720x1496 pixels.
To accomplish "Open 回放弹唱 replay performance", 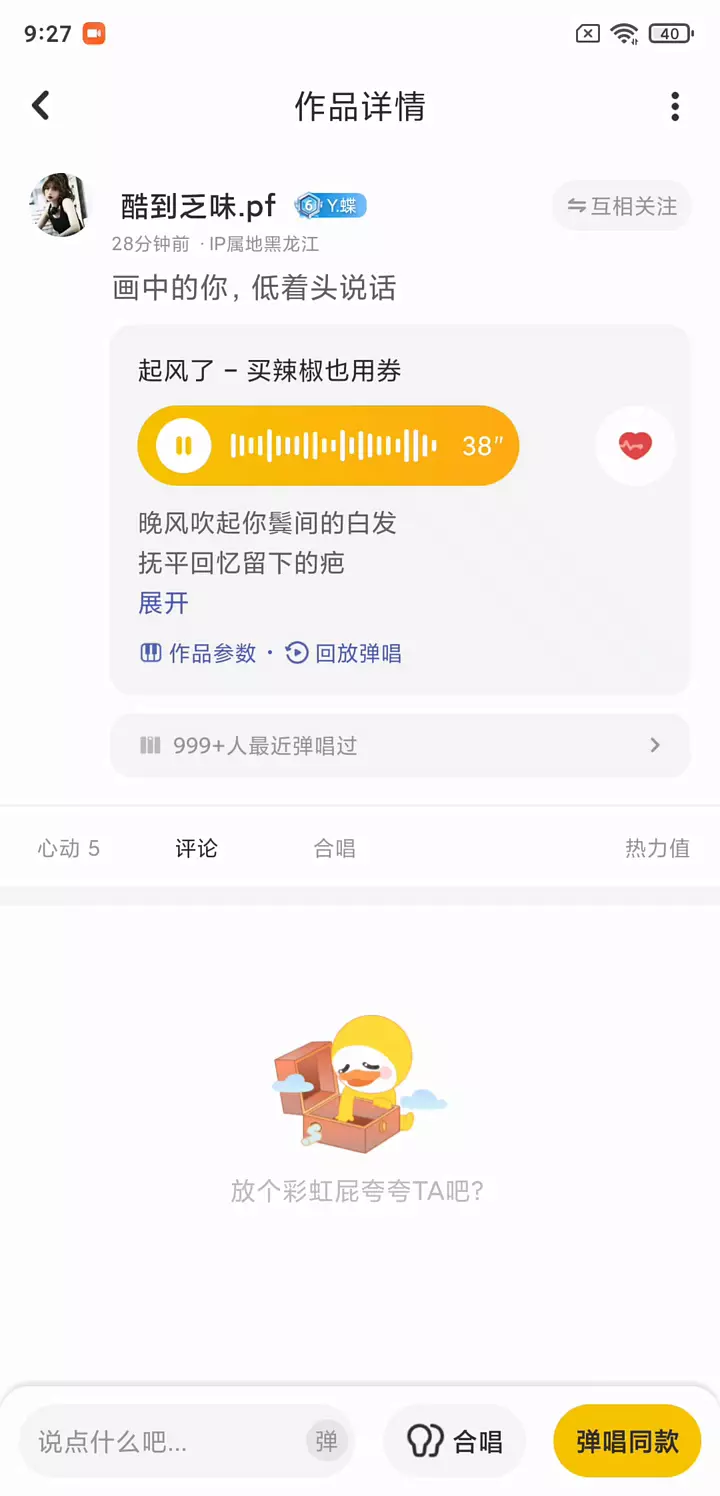I will coord(343,653).
